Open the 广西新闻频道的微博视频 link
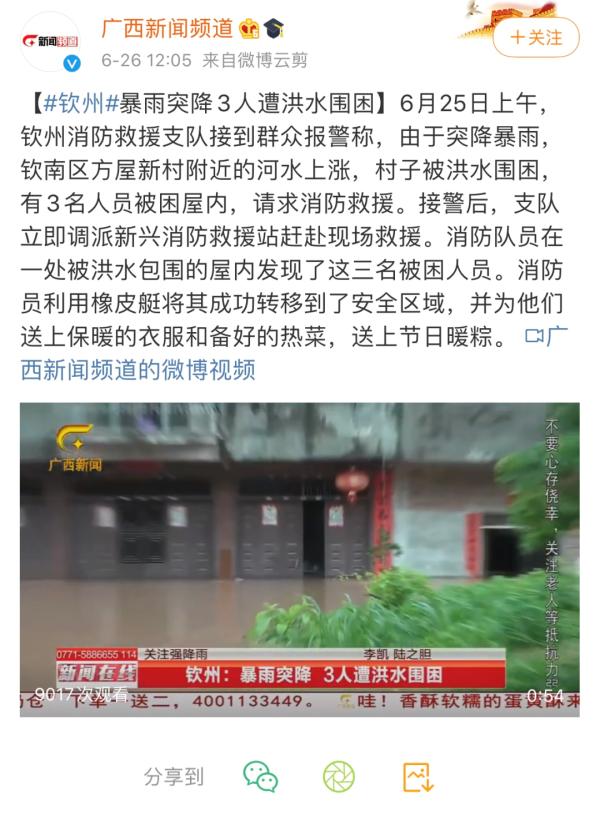Screen dimensions: 600x825 pos(138,370)
